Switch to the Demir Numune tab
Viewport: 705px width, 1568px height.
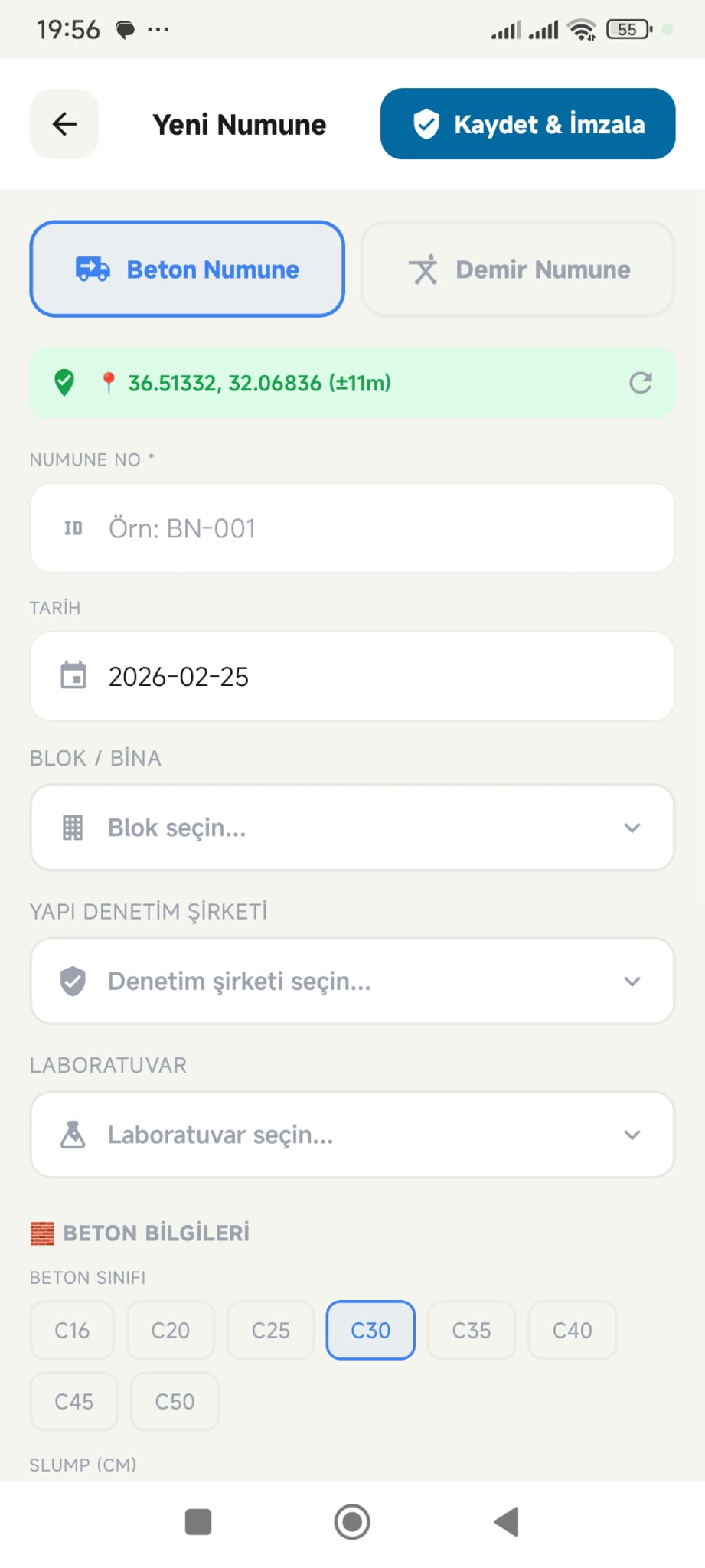517,269
